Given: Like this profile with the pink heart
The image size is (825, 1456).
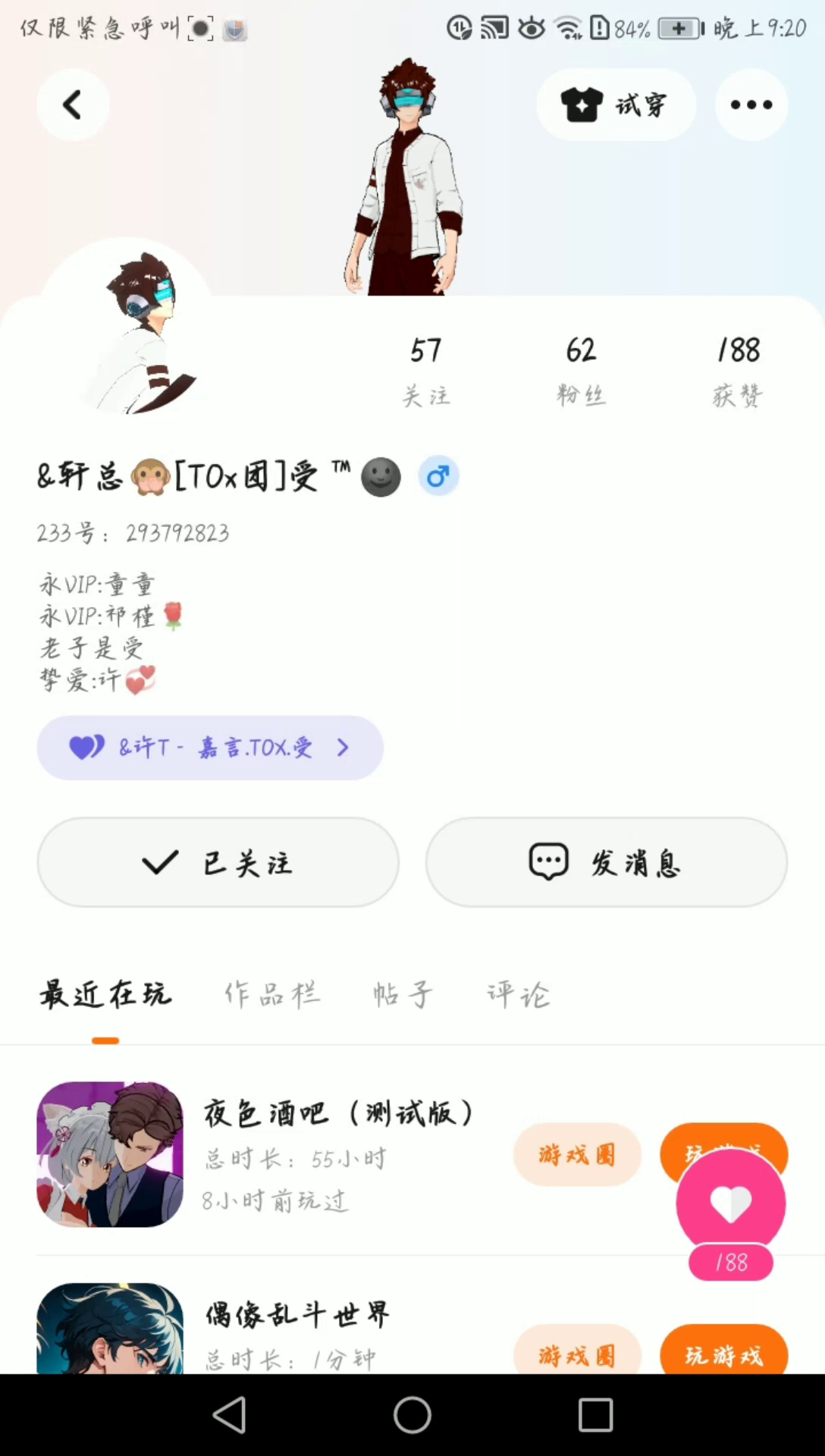Looking at the screenshot, I should click(x=730, y=1204).
